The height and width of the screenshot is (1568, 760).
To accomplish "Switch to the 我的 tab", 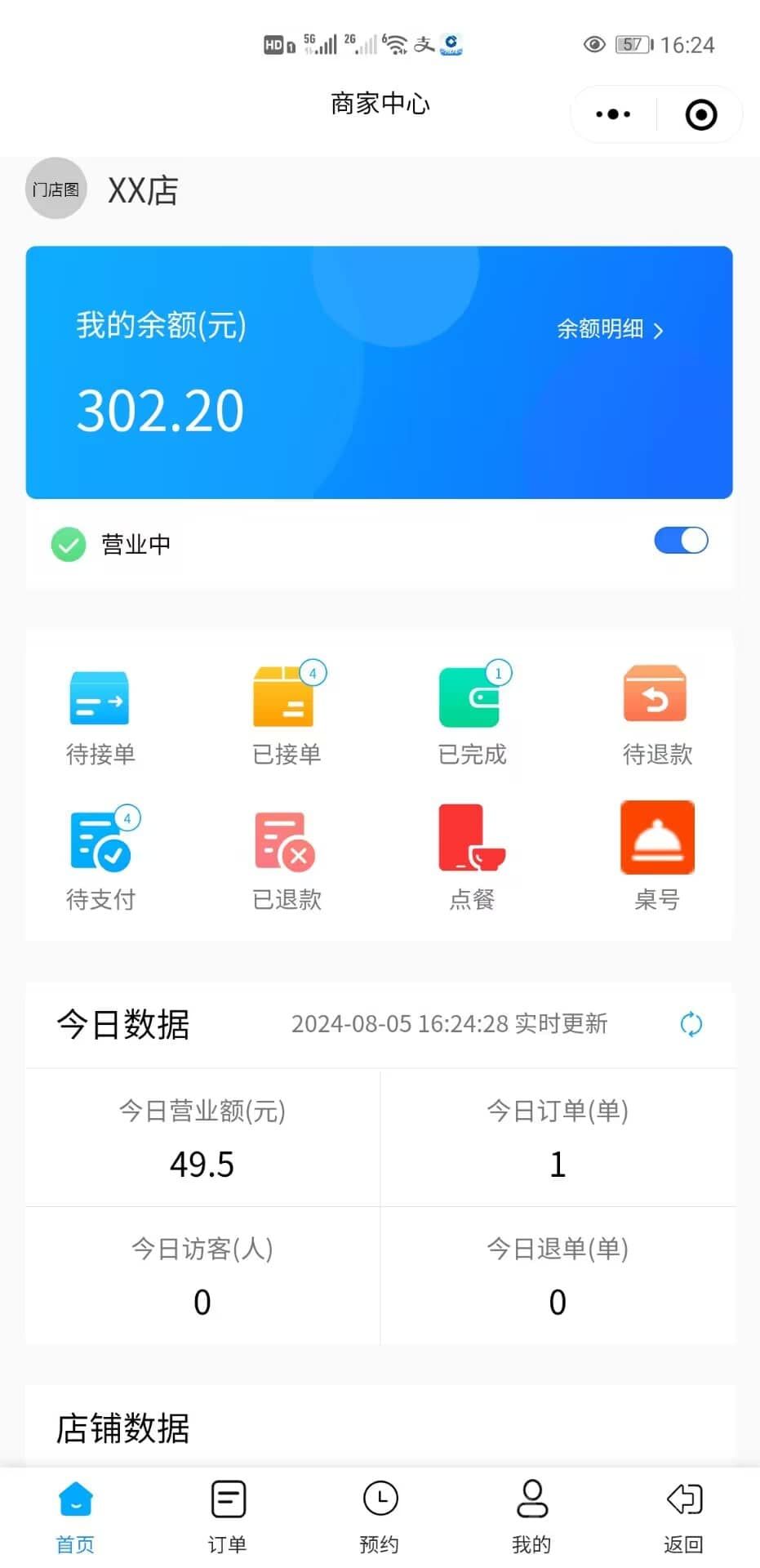I will pyautogui.click(x=531, y=1517).
